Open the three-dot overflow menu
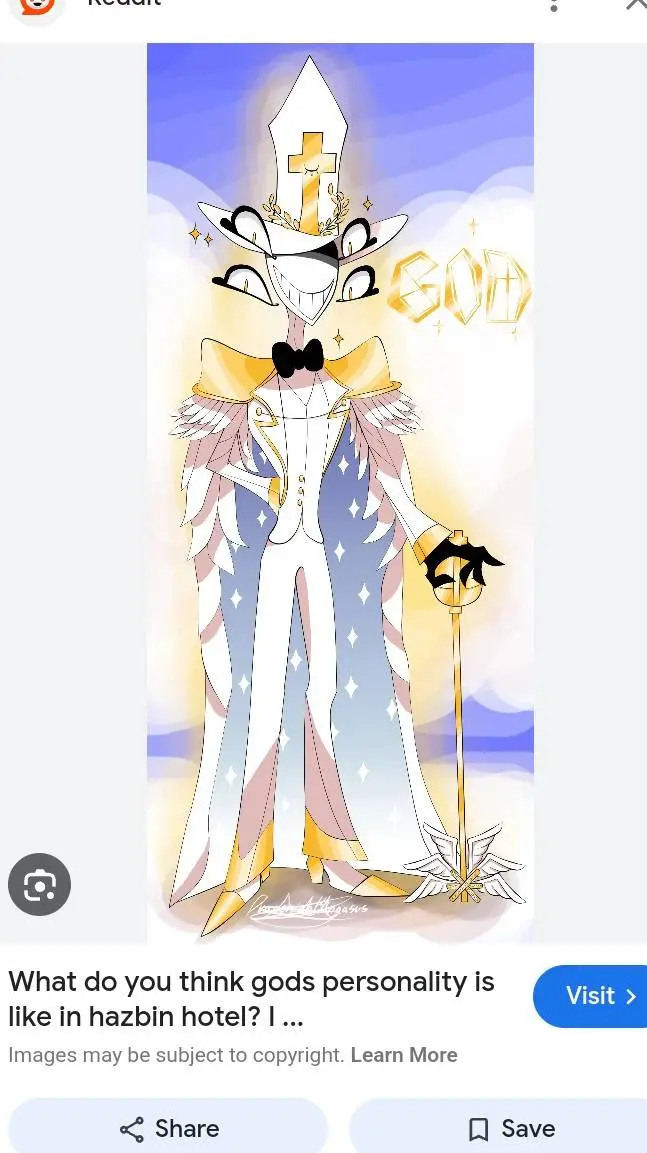 pos(553,5)
